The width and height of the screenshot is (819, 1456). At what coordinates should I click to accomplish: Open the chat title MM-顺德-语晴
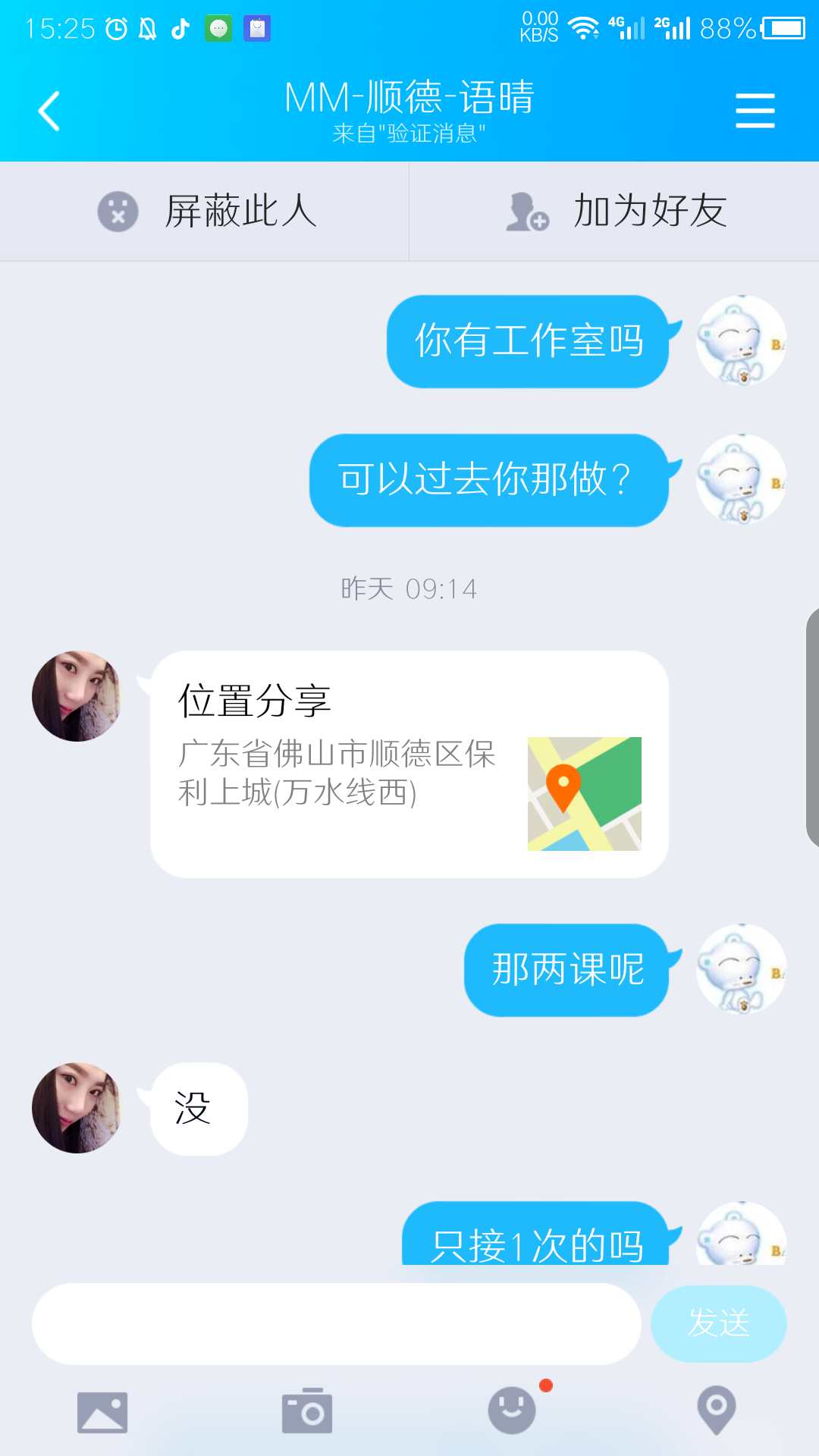tap(409, 97)
